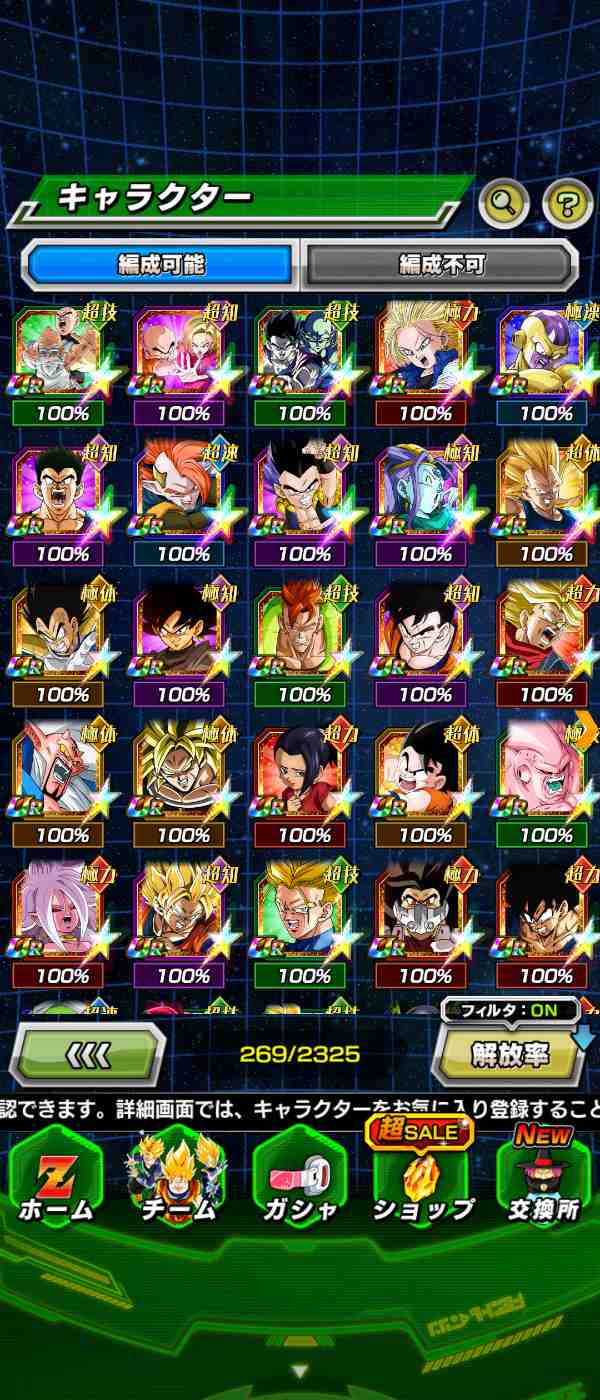The width and height of the screenshot is (600, 1400).
Task: Select the Android 21 pink-haired character card
Action: point(62,927)
